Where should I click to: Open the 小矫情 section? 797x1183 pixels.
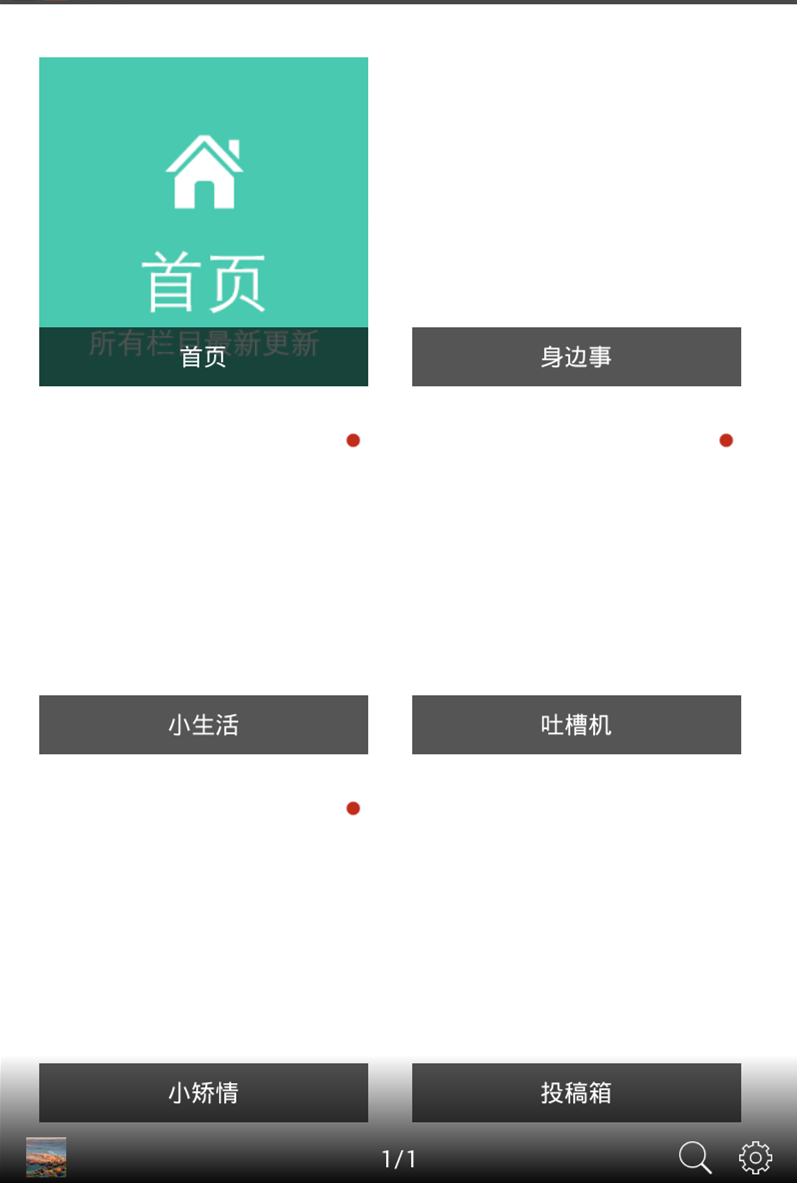pos(203,1092)
